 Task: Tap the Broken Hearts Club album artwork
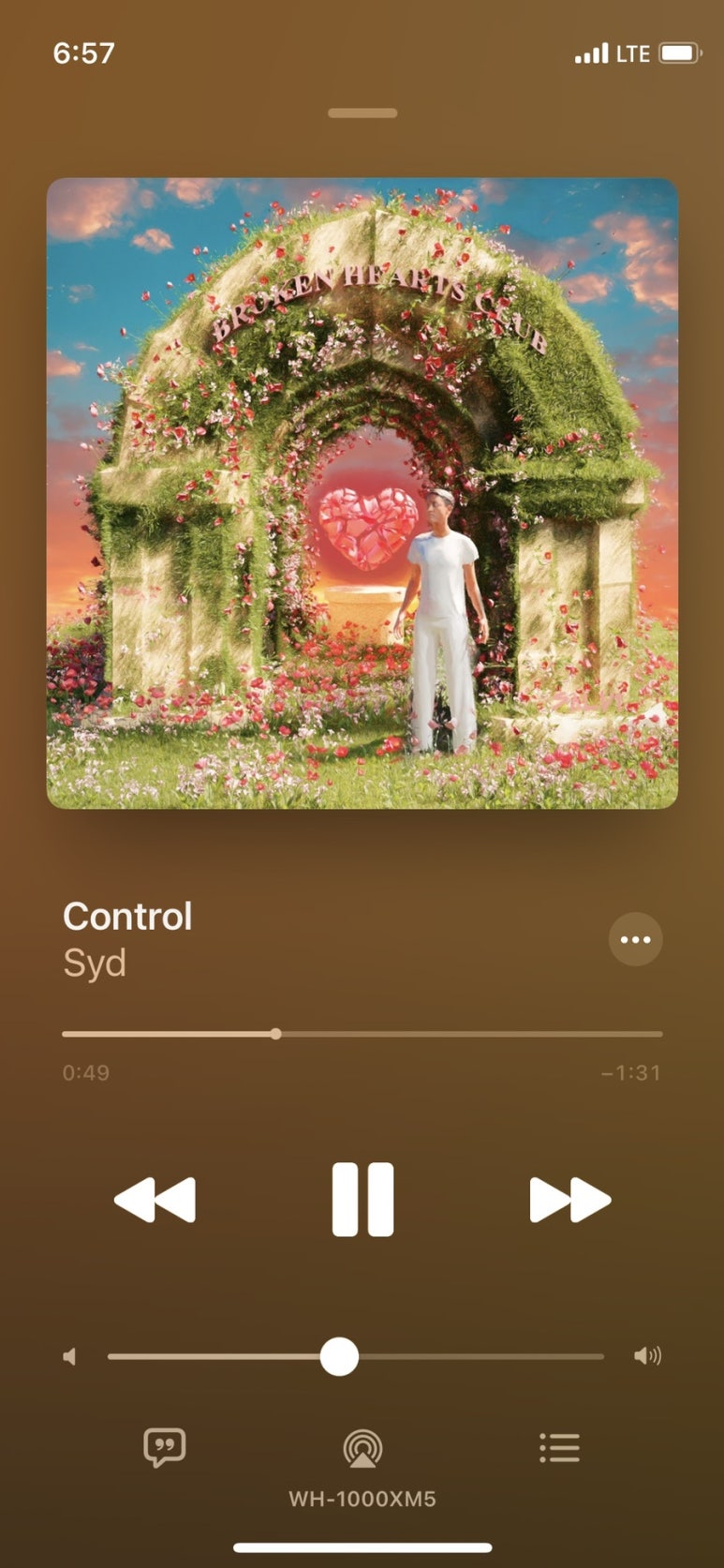362,493
